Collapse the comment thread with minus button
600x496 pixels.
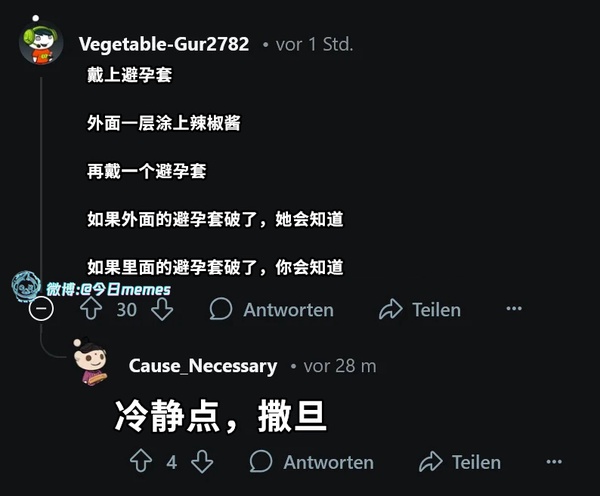coord(41,309)
